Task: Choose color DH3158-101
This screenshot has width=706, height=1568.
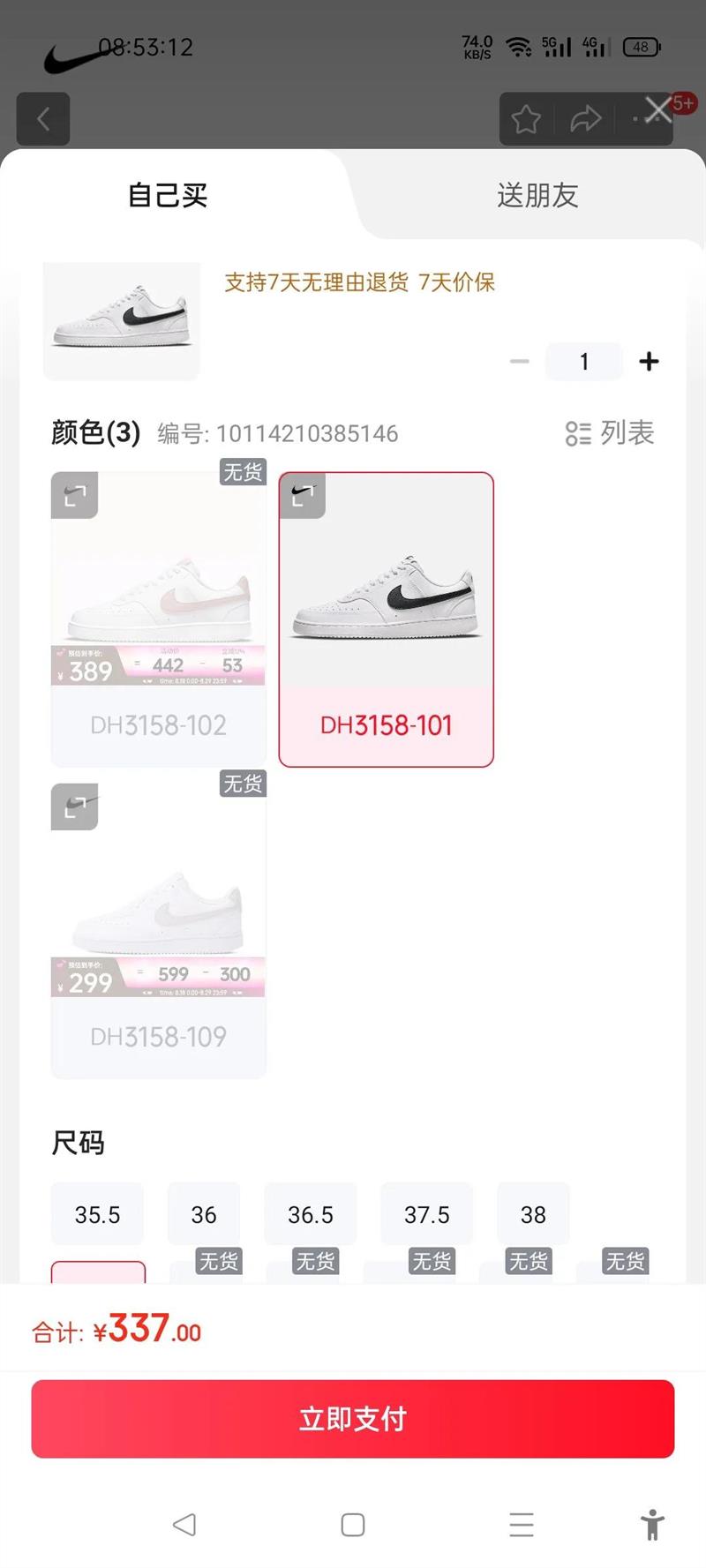Action: click(x=386, y=619)
